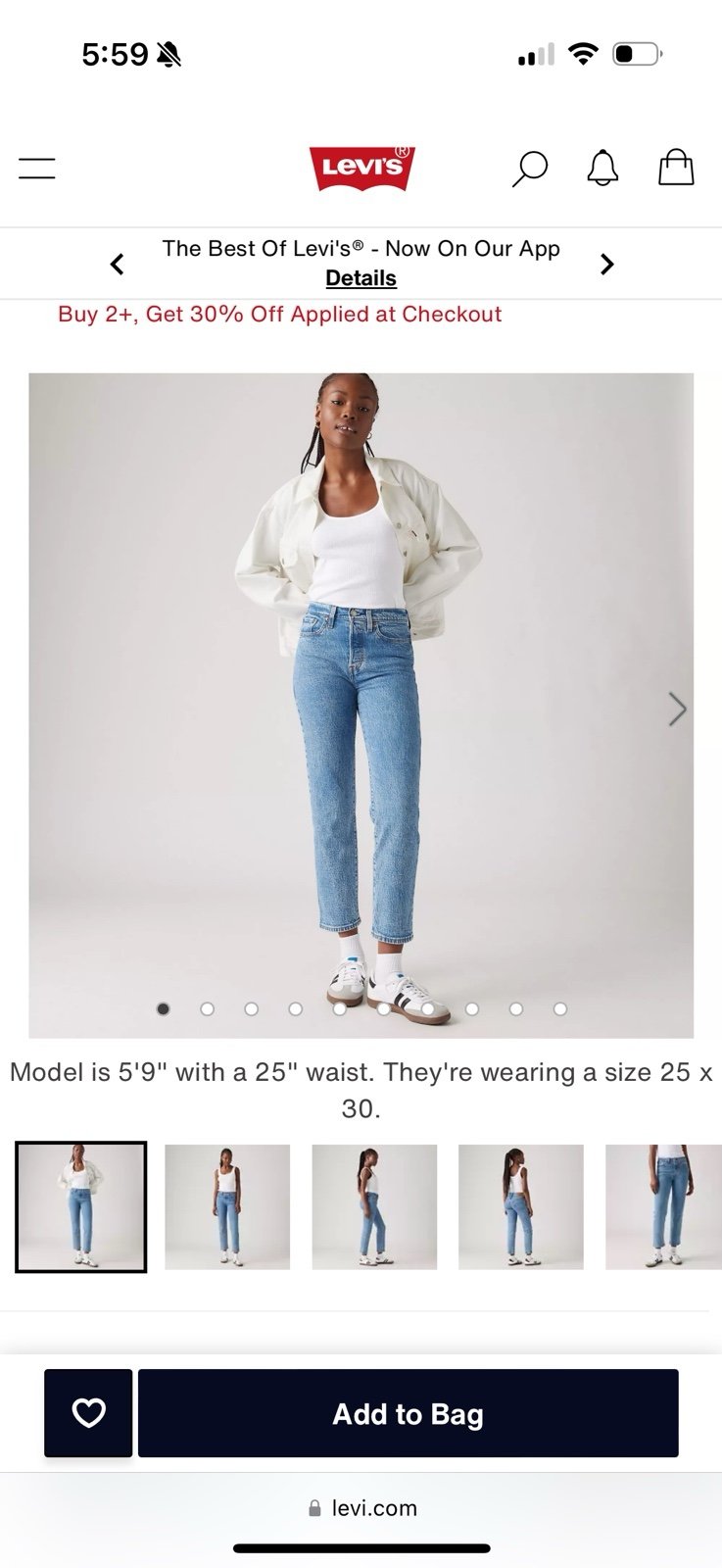
Task: Select the back-view product thumbnail
Action: [521, 1207]
